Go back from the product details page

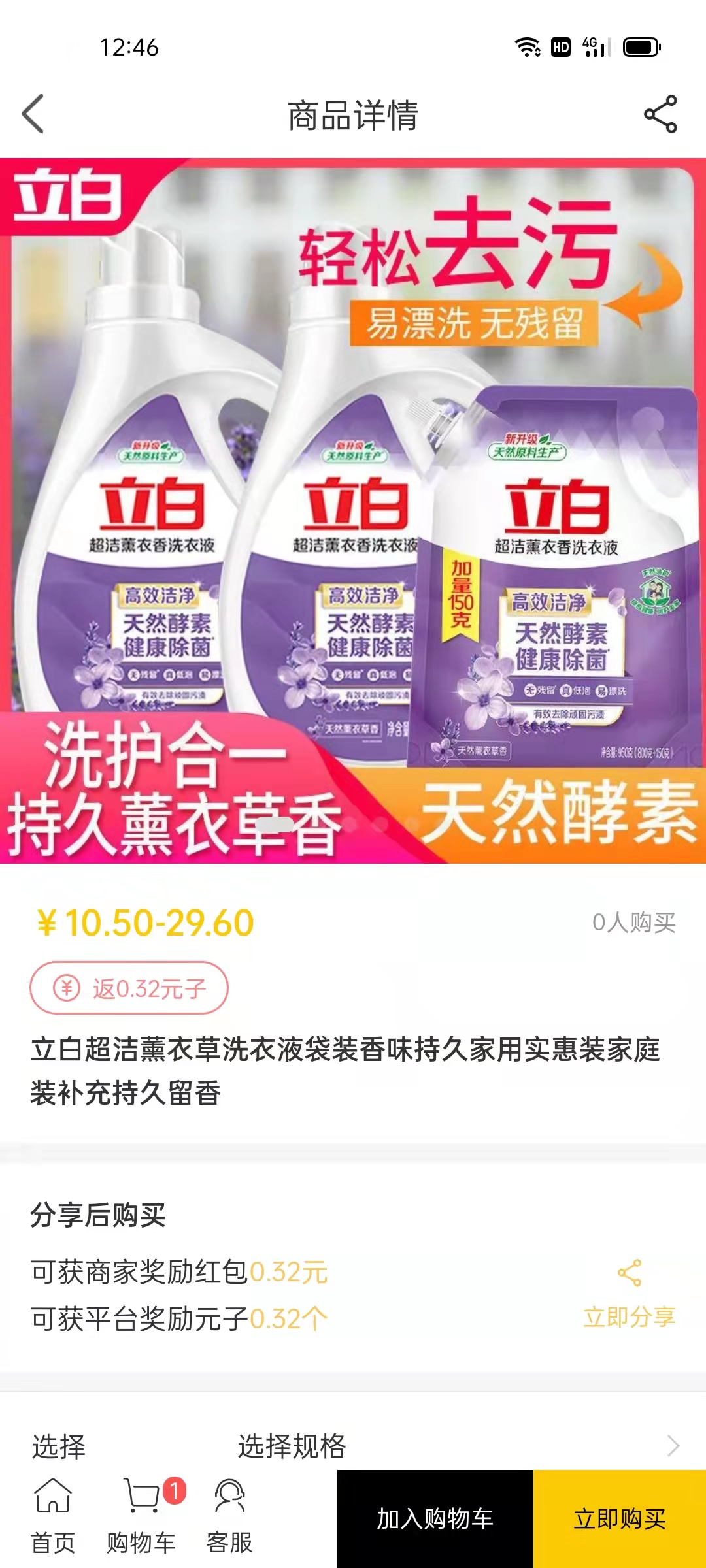[33, 114]
